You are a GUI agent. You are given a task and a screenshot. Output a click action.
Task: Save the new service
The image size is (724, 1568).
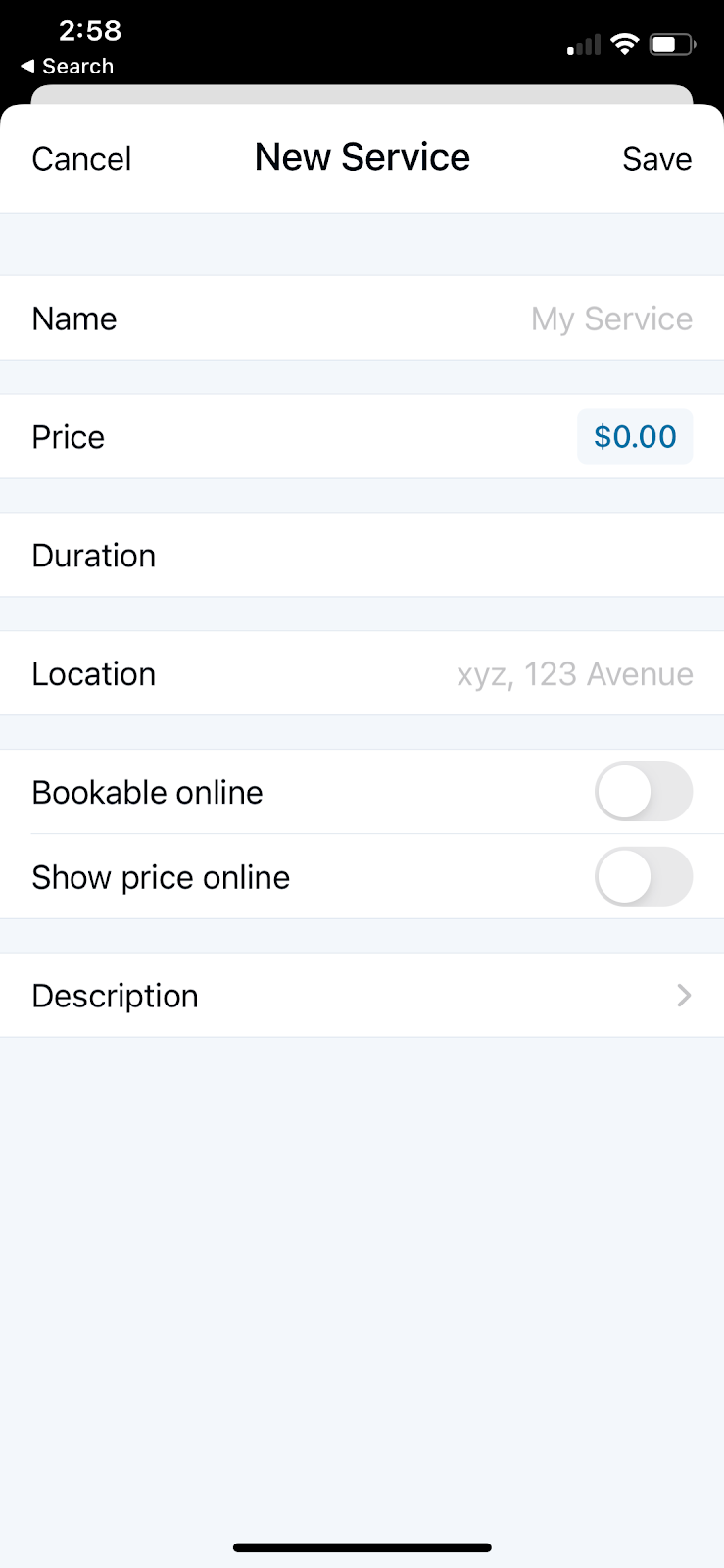(656, 159)
